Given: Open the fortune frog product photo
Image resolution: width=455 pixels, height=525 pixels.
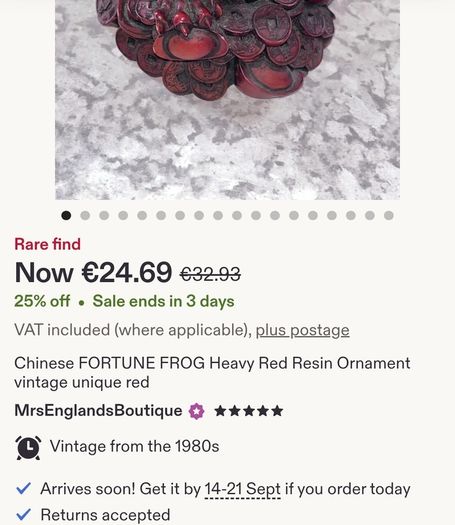Looking at the screenshot, I should [227, 100].
